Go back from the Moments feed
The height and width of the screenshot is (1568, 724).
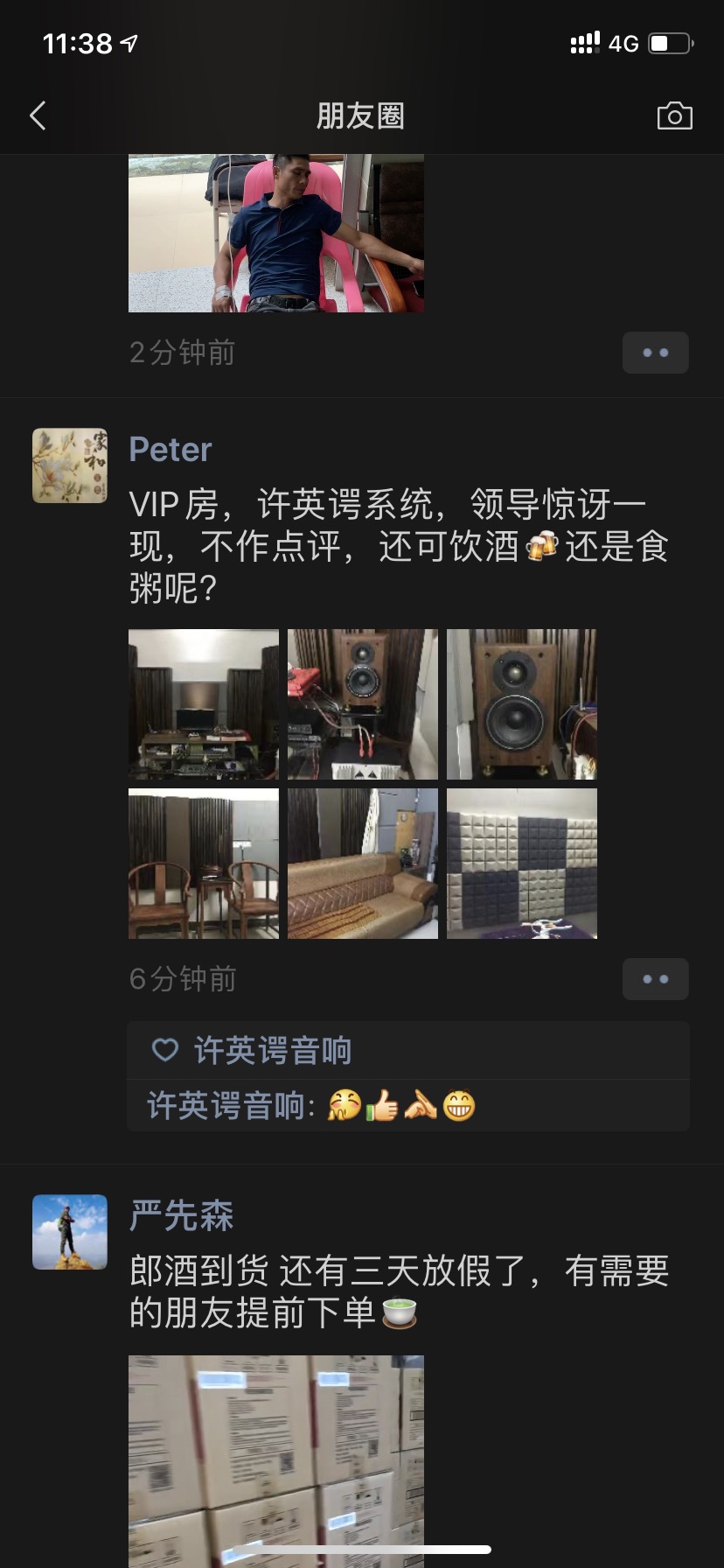[38, 115]
